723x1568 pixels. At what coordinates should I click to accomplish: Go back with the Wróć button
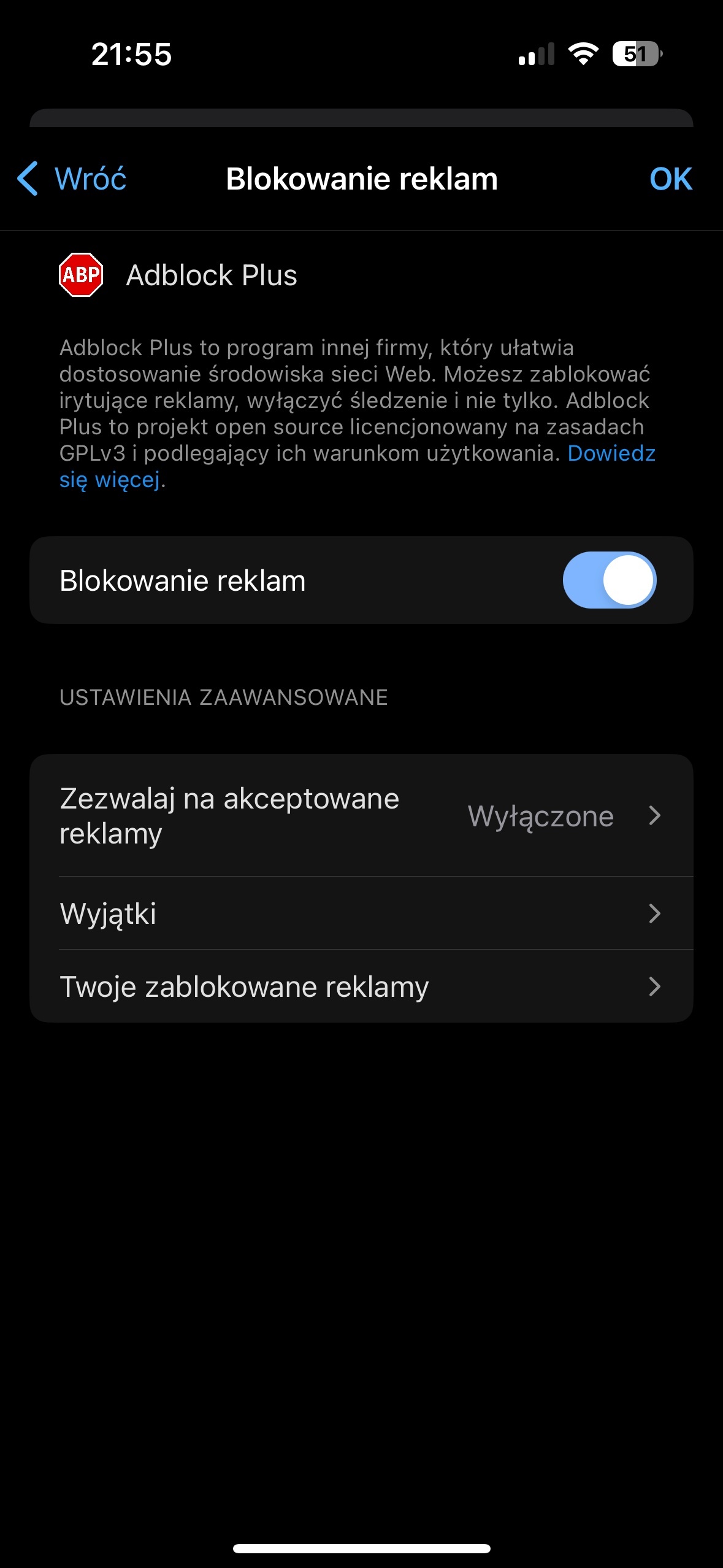72,179
